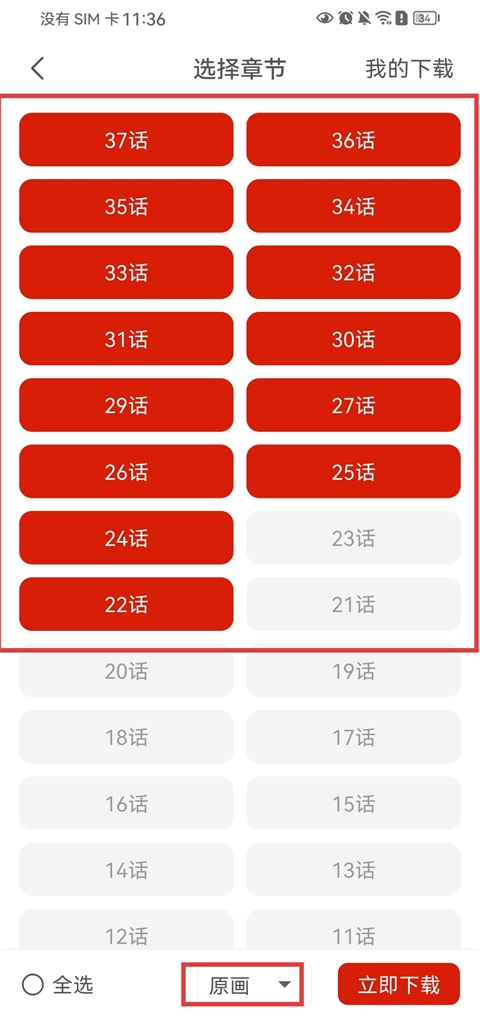
Task: Open 我的下载 page
Action: pyautogui.click(x=409, y=68)
